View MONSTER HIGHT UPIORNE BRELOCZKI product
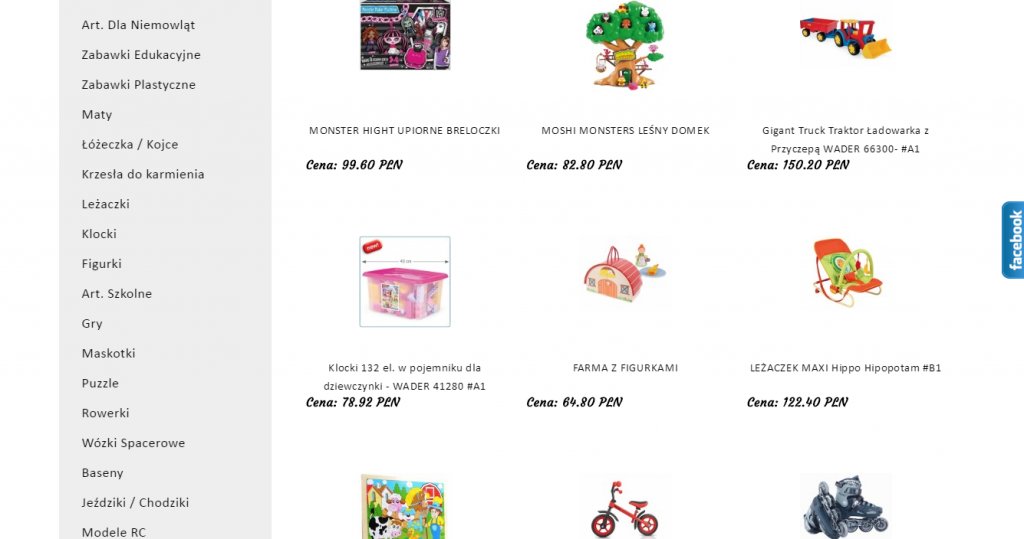Image resolution: width=1024 pixels, height=539 pixels. pyautogui.click(x=404, y=131)
